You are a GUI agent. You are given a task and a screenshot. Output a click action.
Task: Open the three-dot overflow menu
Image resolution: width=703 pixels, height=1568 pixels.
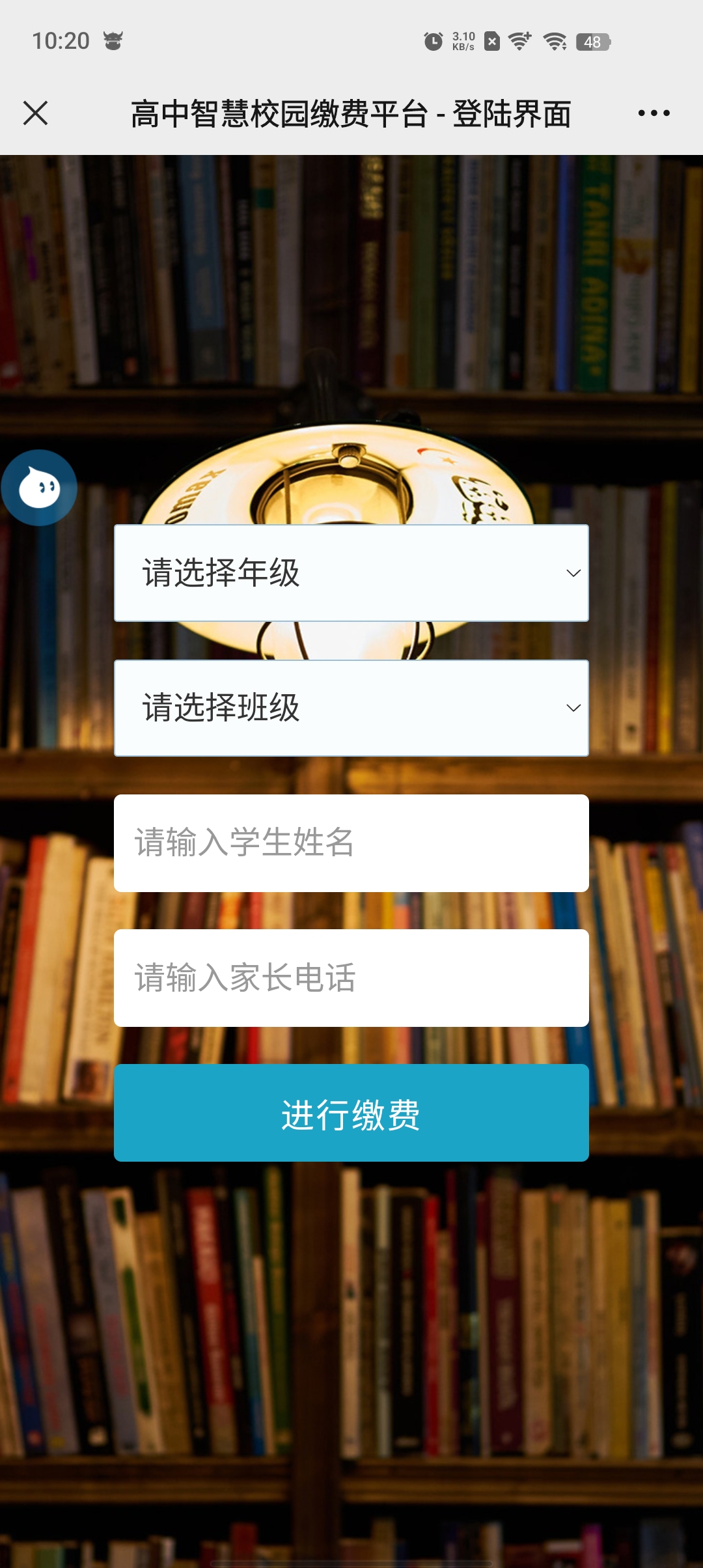(x=654, y=113)
